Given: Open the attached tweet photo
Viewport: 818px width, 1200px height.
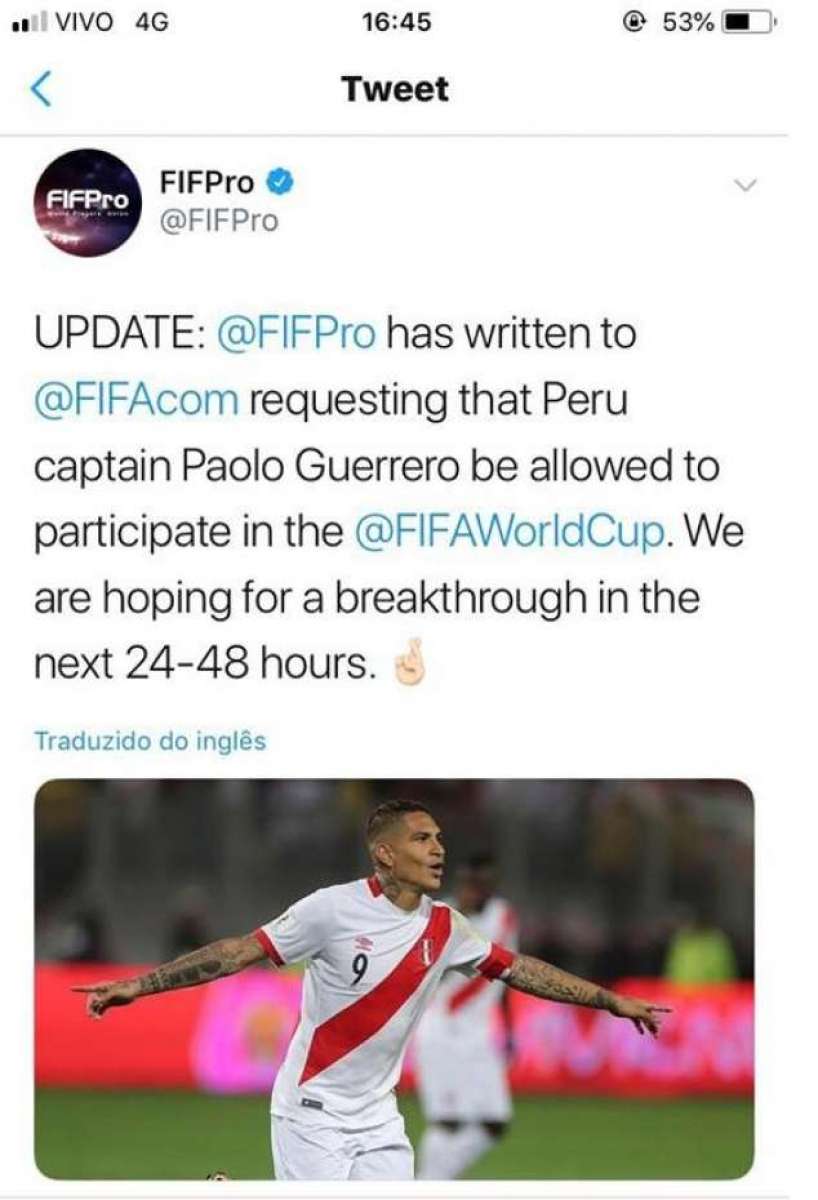Looking at the screenshot, I should [x=394, y=978].
